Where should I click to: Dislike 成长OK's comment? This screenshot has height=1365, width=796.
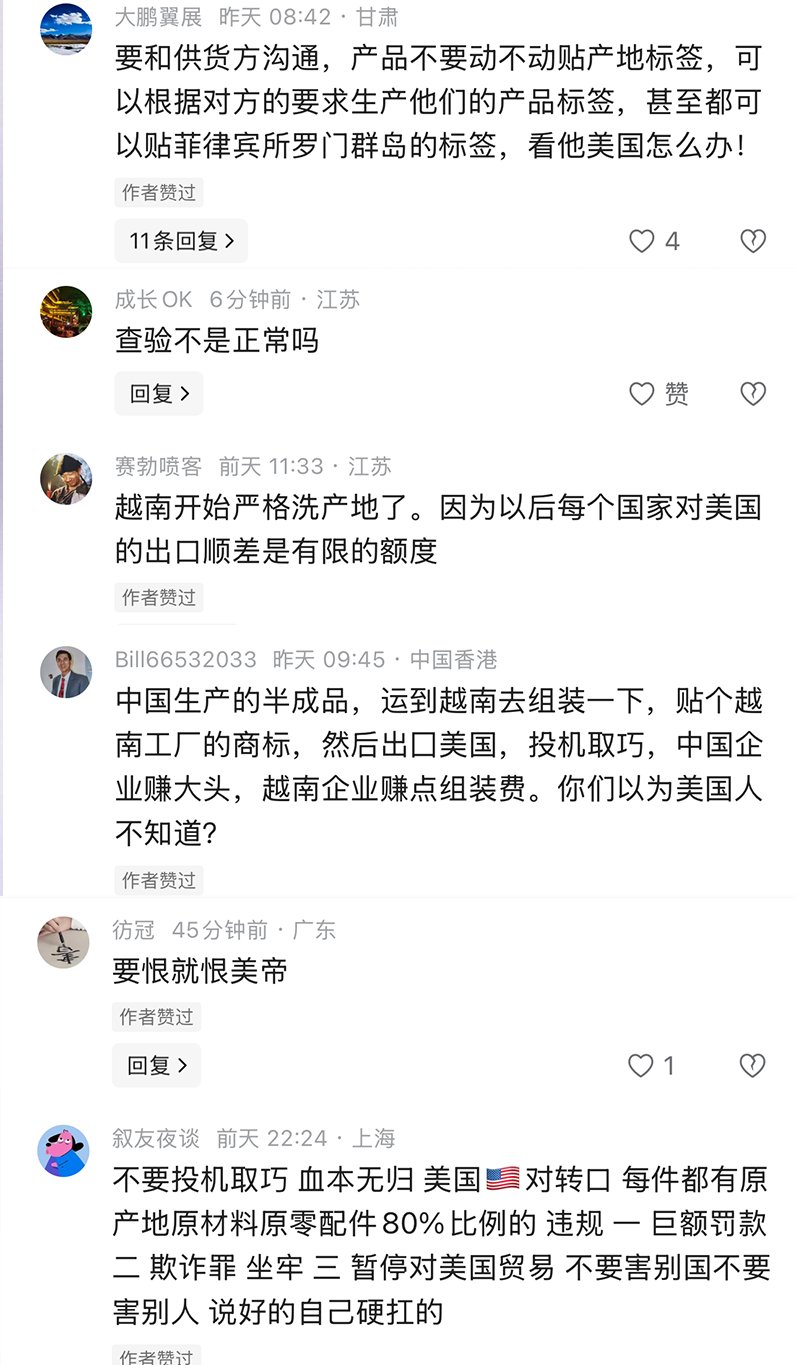point(752,394)
